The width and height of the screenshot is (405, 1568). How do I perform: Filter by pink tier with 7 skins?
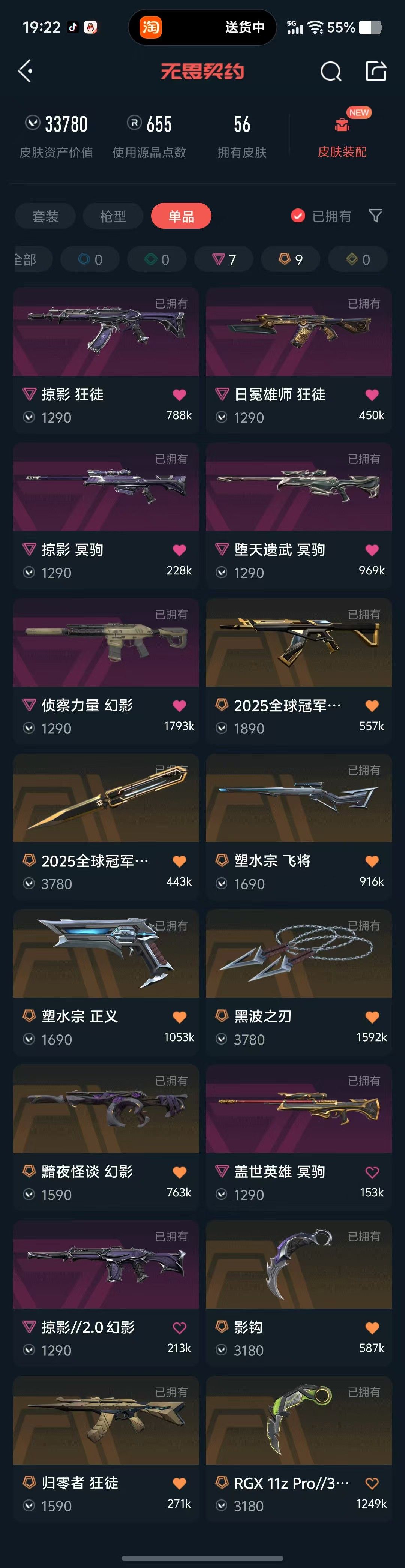pyautogui.click(x=225, y=260)
